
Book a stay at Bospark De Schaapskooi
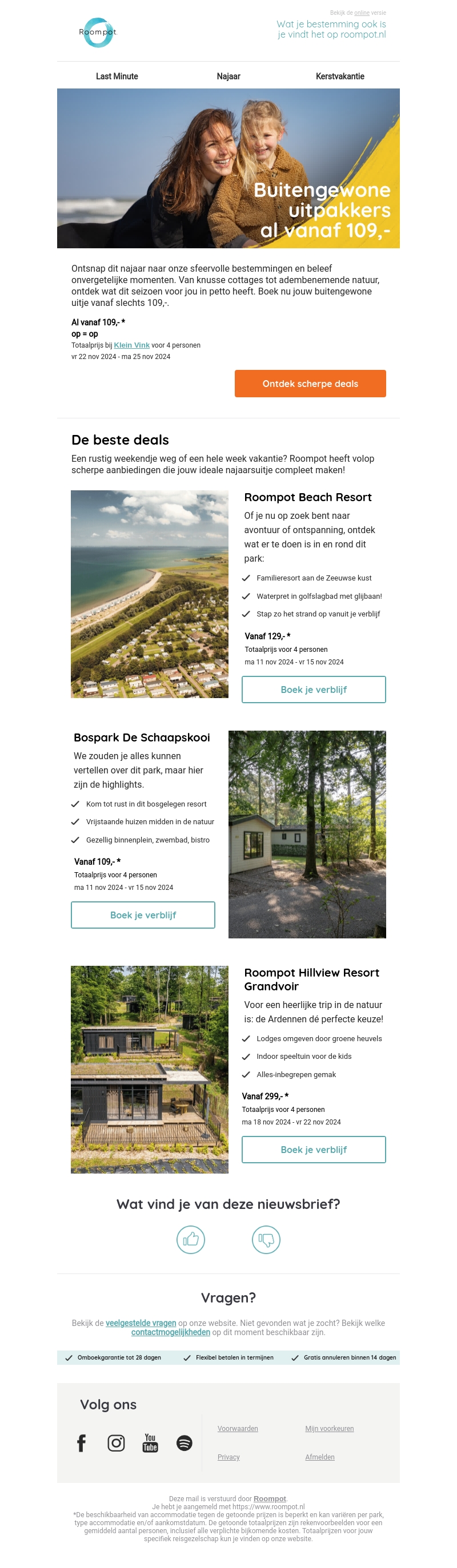143,914
